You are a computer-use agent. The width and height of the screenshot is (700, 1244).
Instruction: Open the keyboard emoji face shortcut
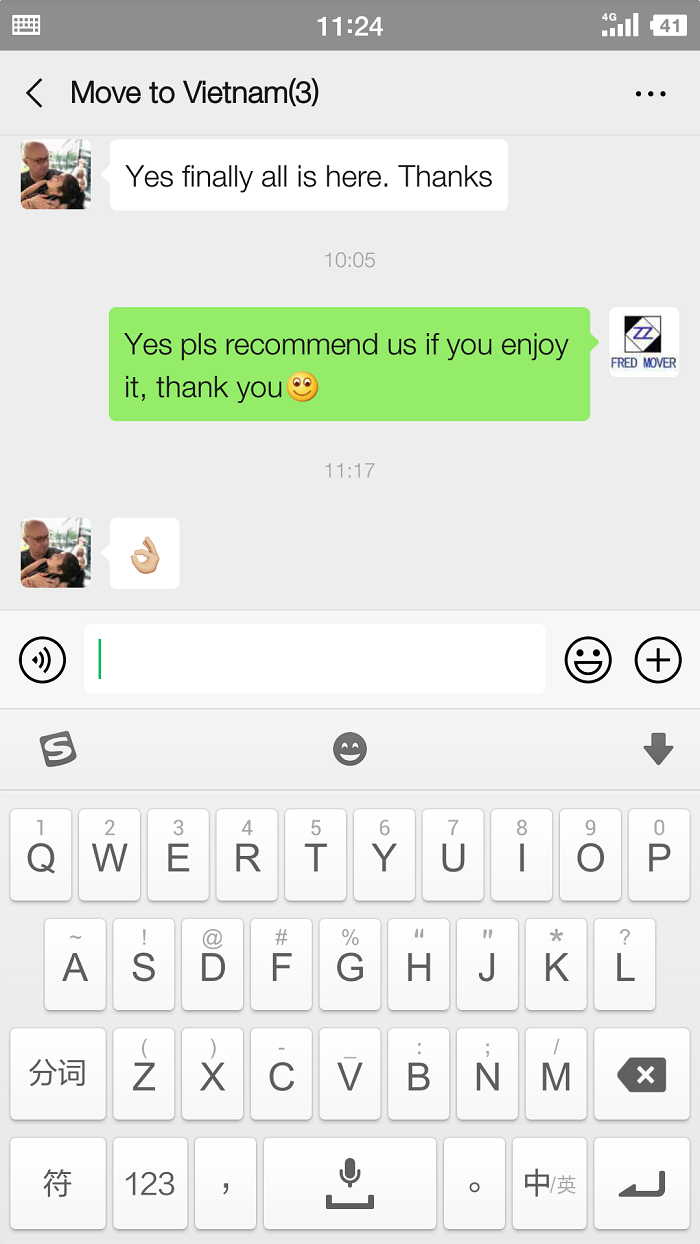coord(350,749)
